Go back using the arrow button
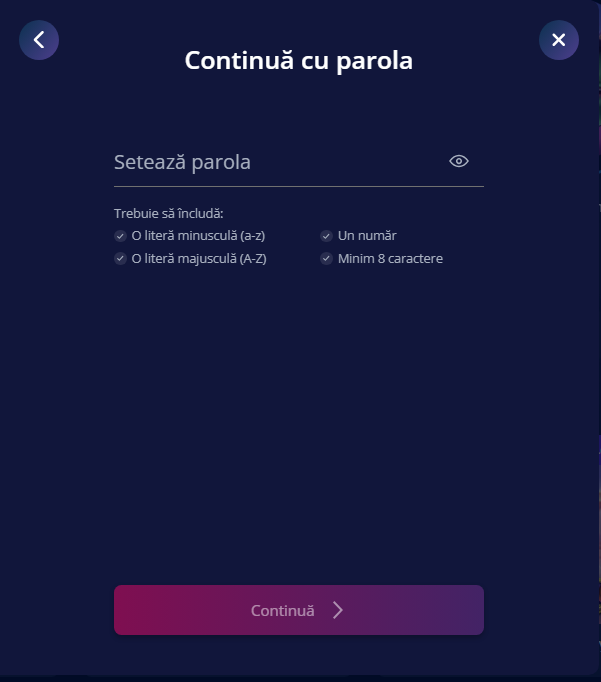 39,40
